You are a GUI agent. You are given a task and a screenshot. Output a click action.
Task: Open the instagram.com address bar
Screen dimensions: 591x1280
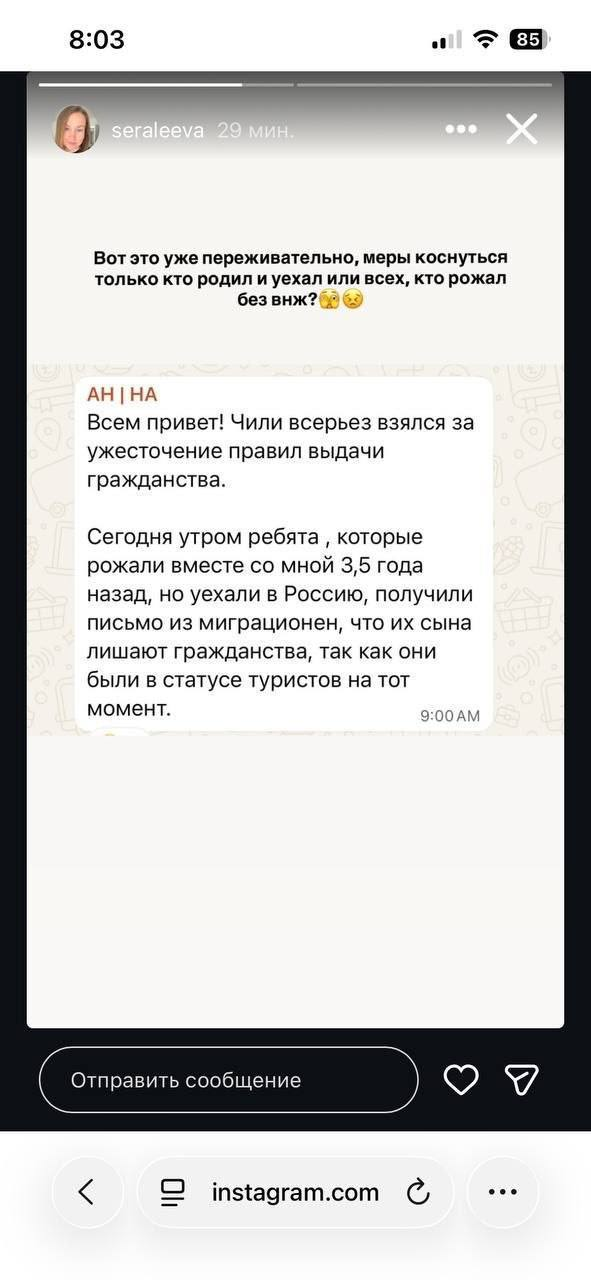295,1192
